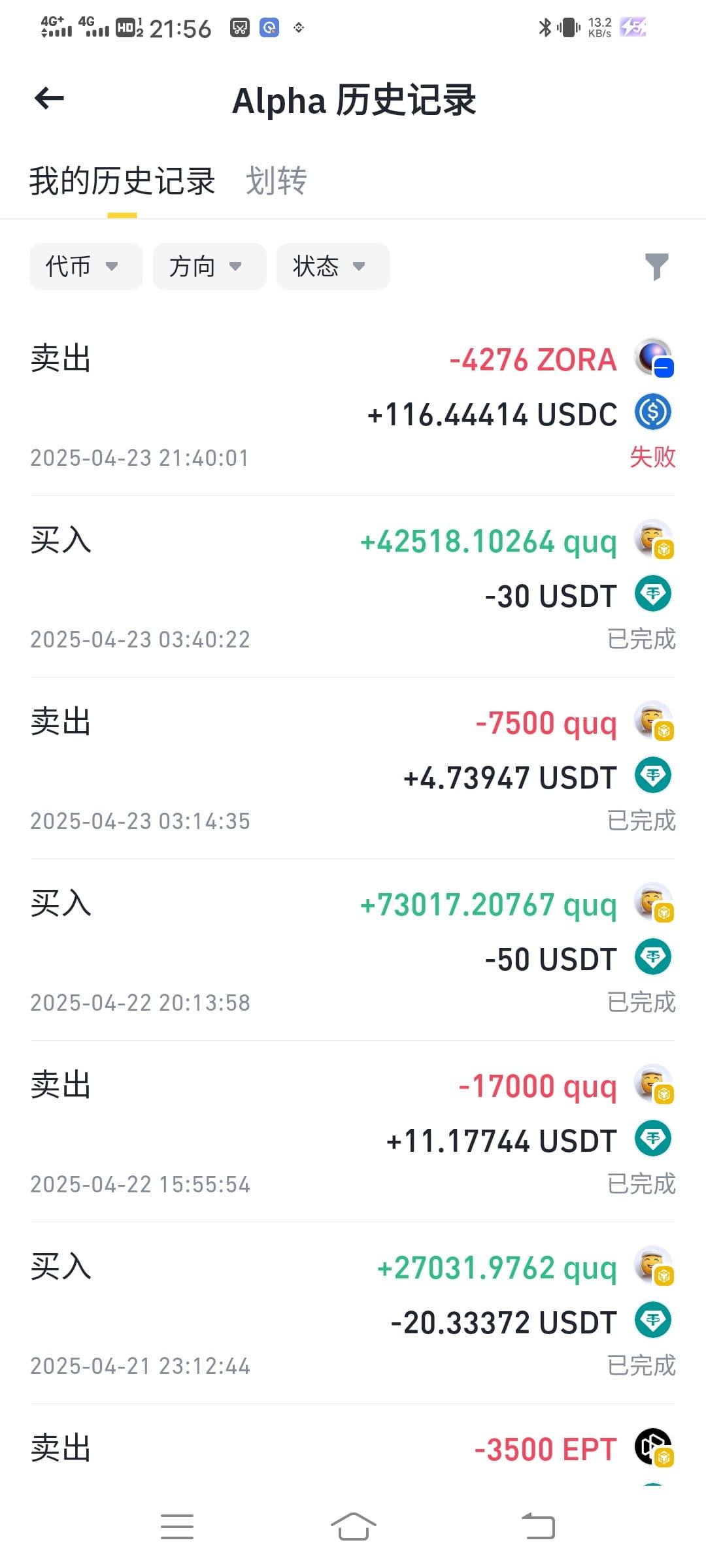This screenshot has width=706, height=1568.
Task: Tap the system home button
Action: [353, 1527]
